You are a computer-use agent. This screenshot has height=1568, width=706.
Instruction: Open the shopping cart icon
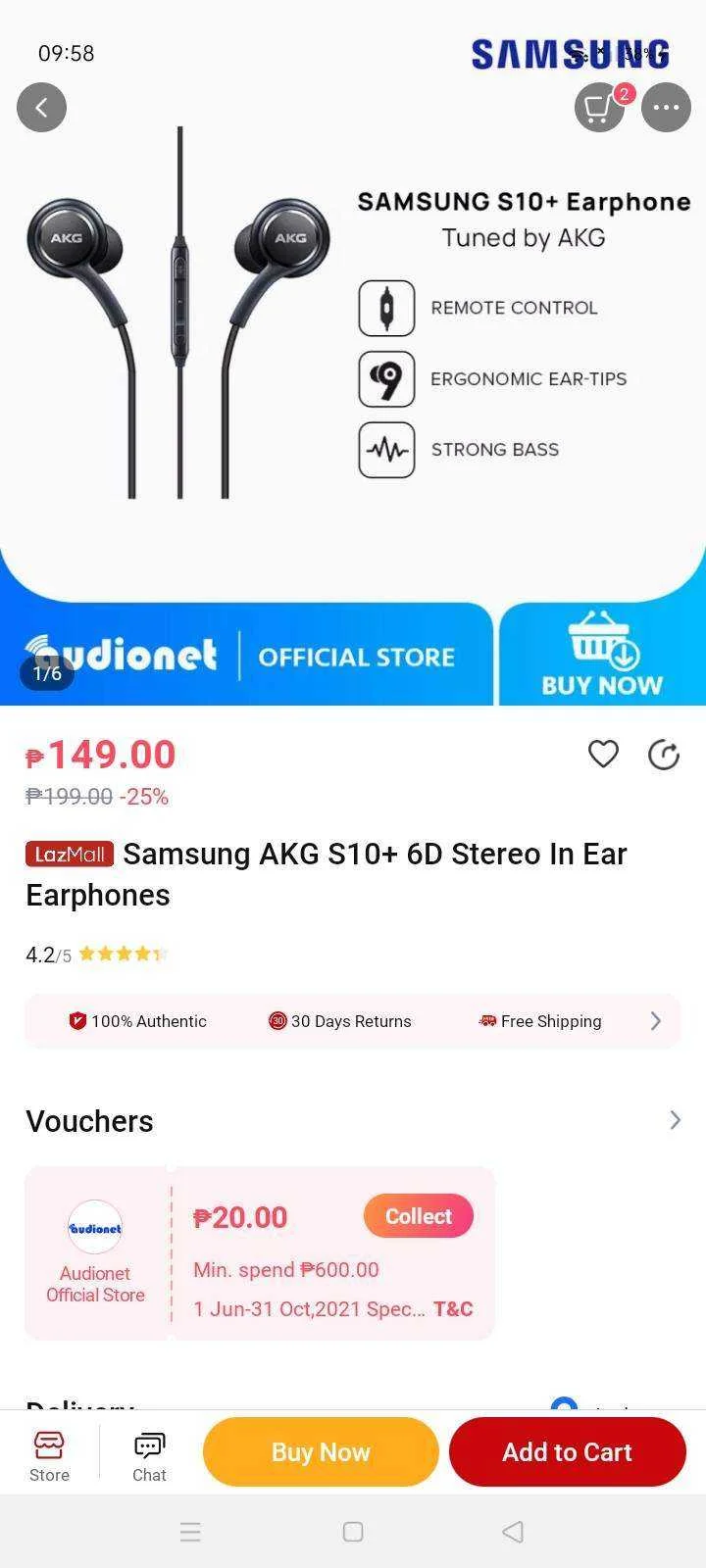[x=600, y=107]
